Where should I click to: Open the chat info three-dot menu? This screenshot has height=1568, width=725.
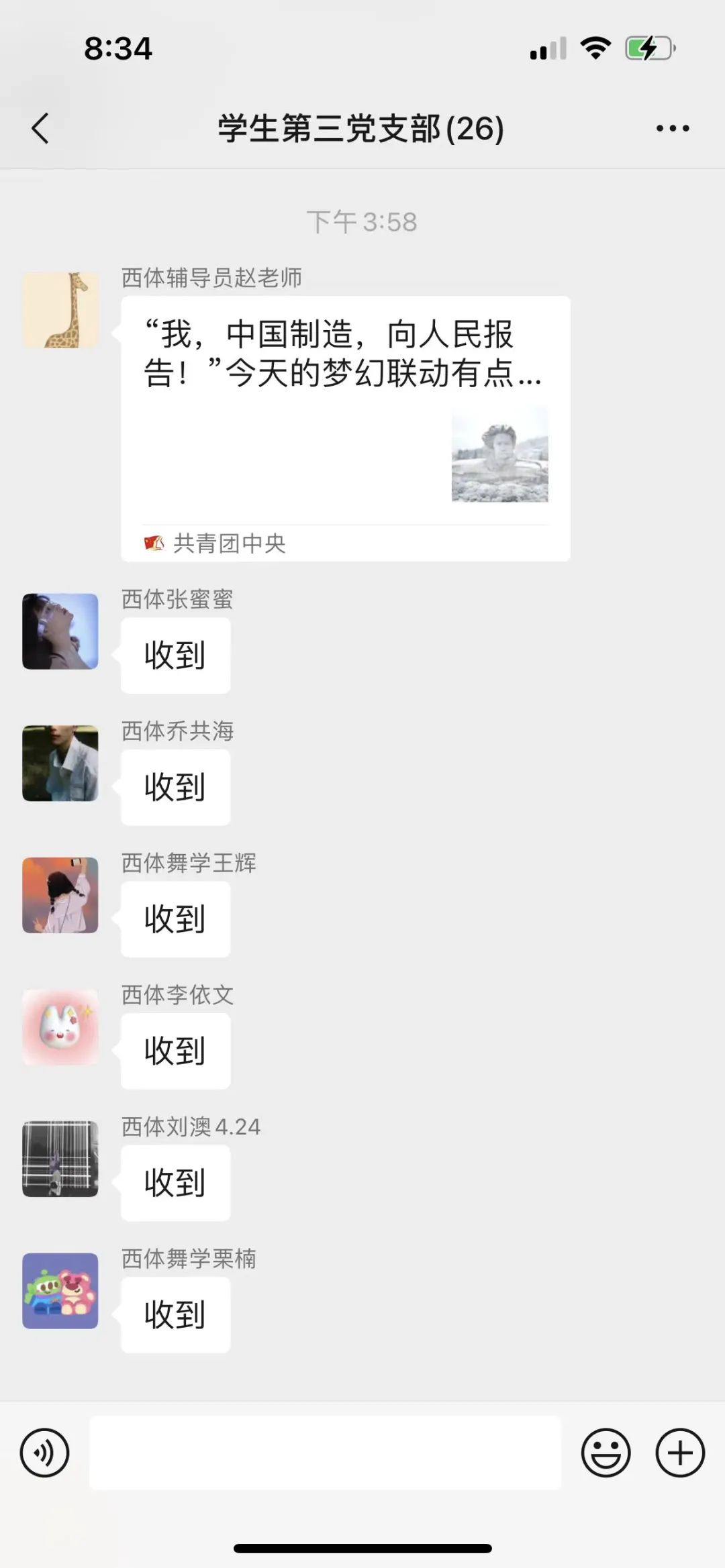[673, 128]
